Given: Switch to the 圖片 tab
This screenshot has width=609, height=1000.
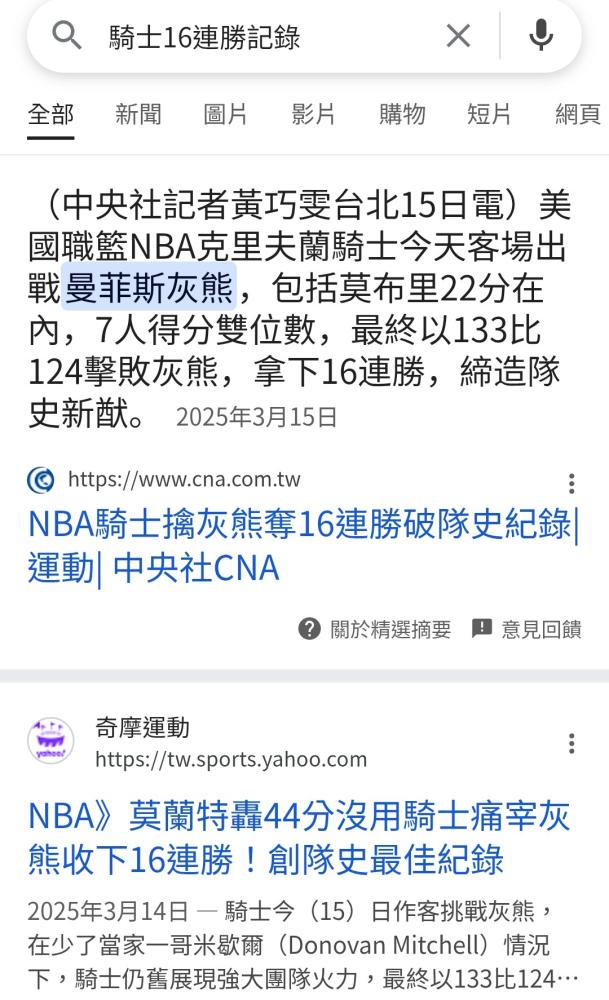Looking at the screenshot, I should pyautogui.click(x=226, y=114).
